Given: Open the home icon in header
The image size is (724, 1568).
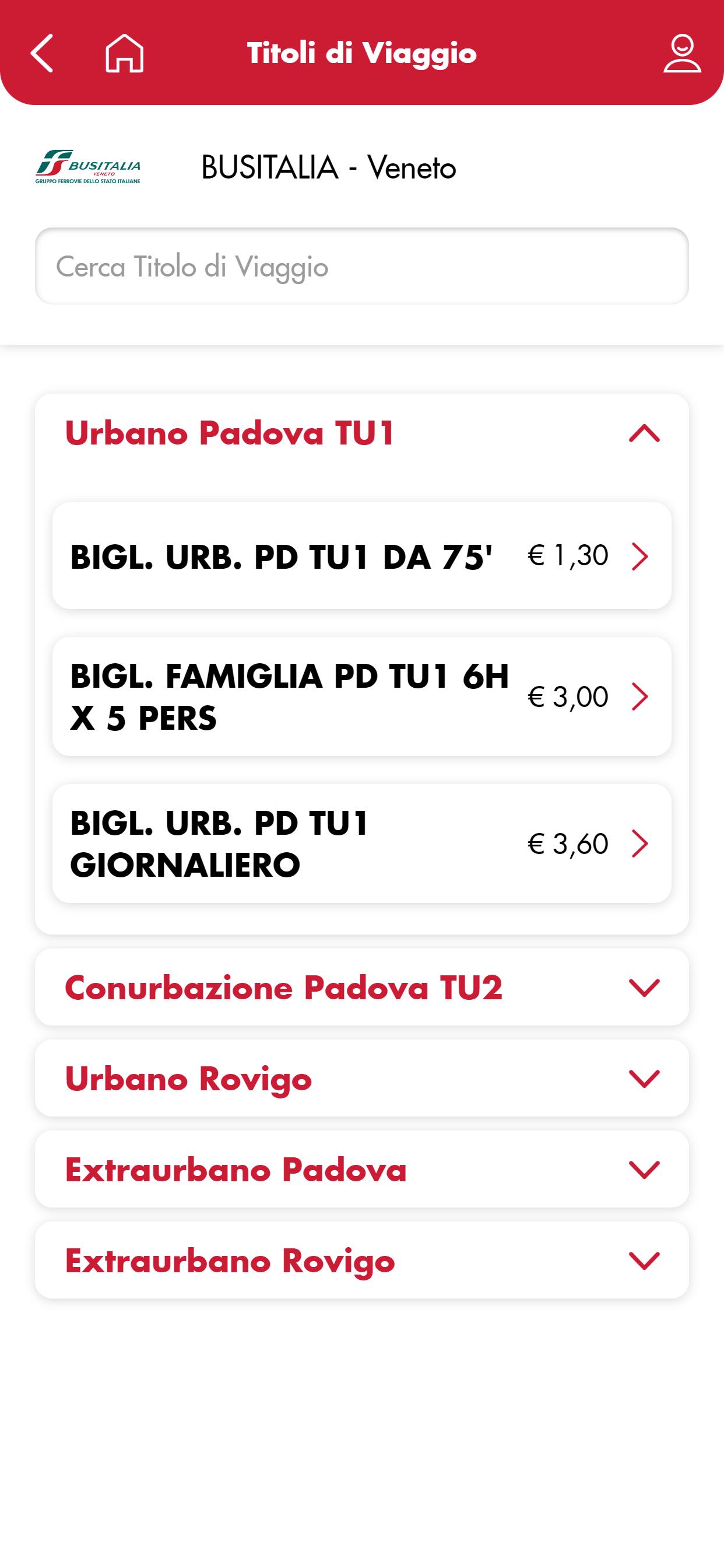Looking at the screenshot, I should [125, 53].
